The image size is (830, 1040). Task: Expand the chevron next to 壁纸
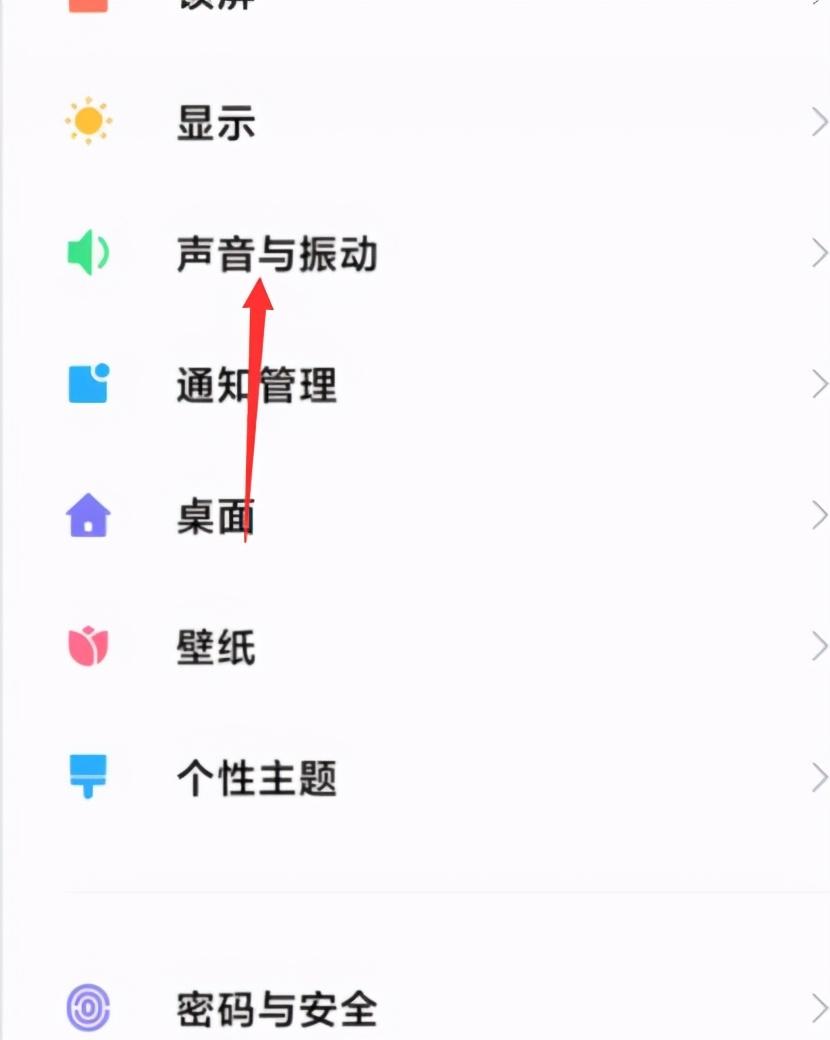[x=818, y=646]
